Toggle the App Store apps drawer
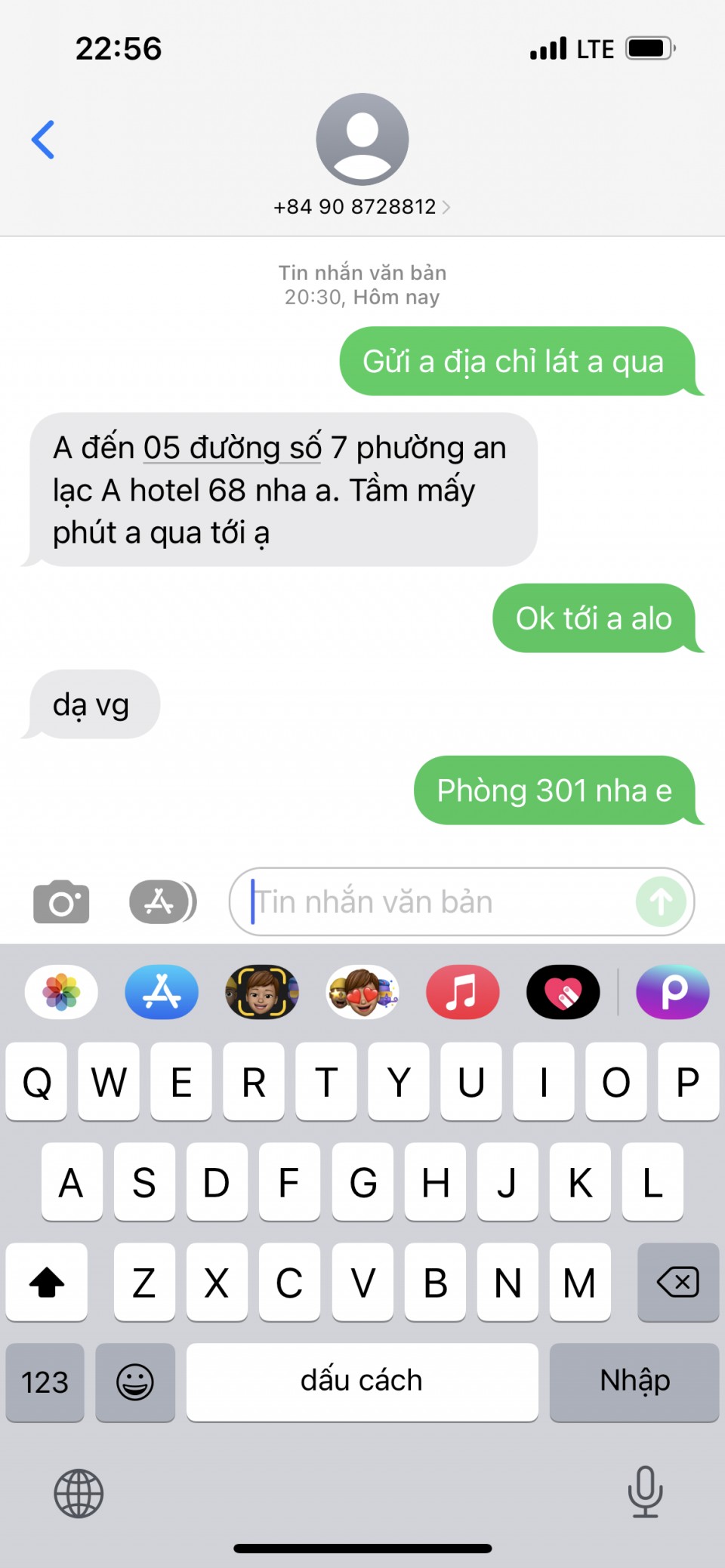The height and width of the screenshot is (1568, 725). pos(162,901)
